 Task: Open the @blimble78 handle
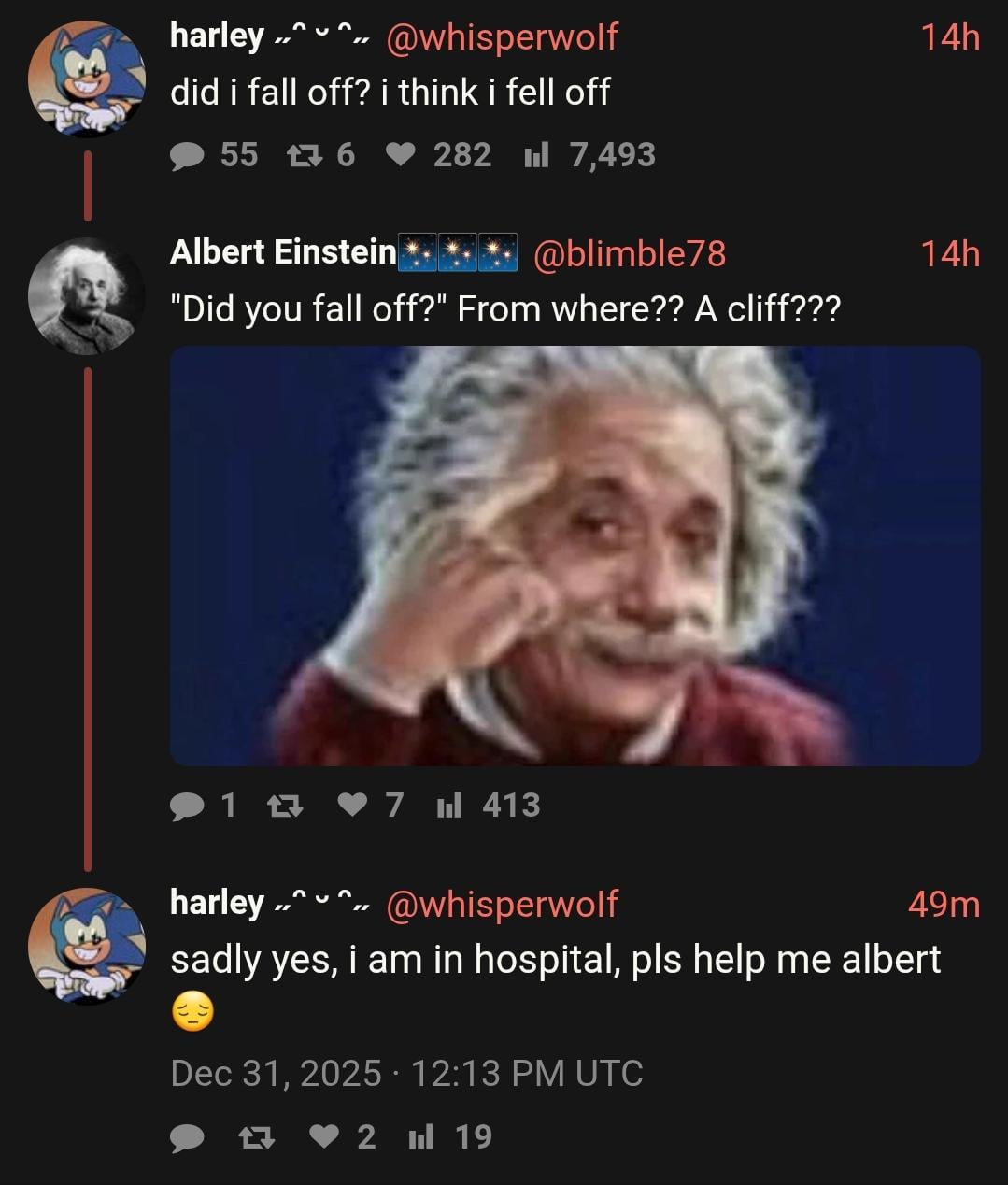(x=629, y=253)
